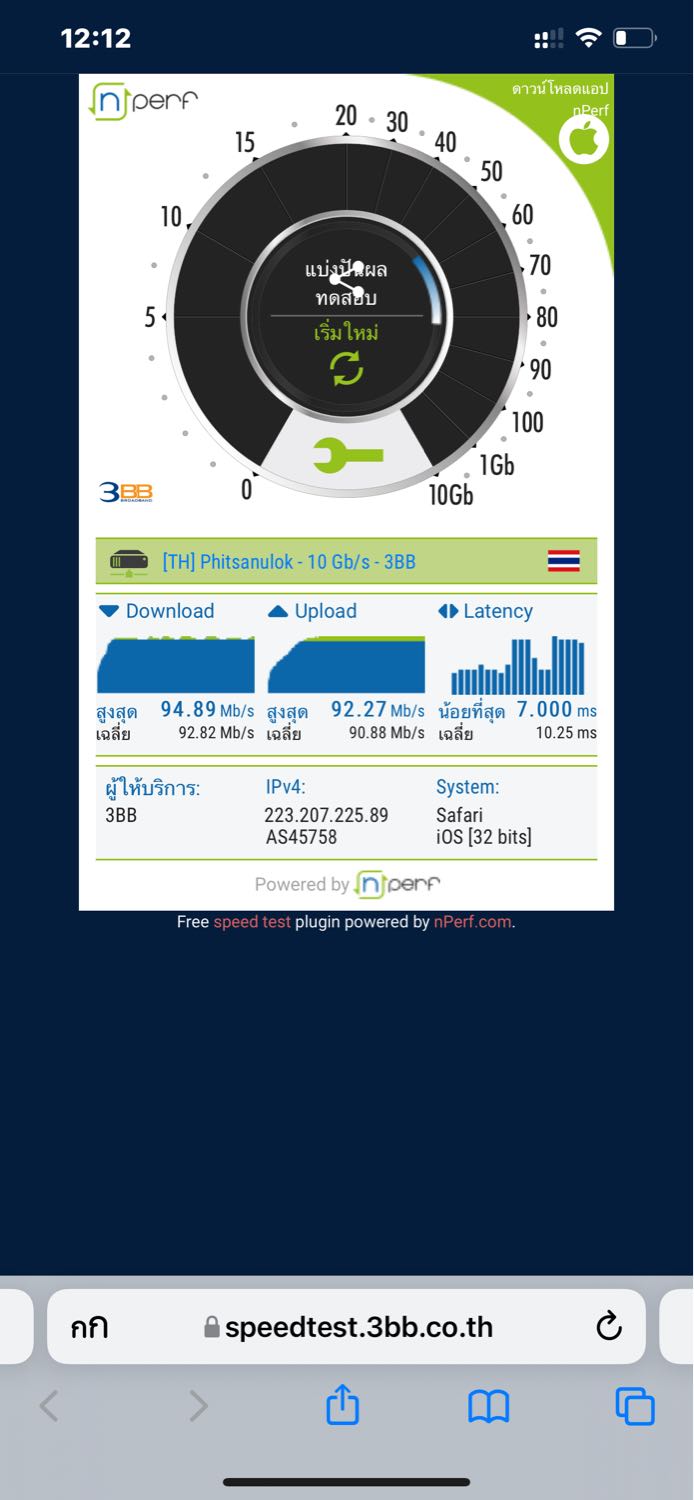Reload the current page

(x=608, y=1327)
